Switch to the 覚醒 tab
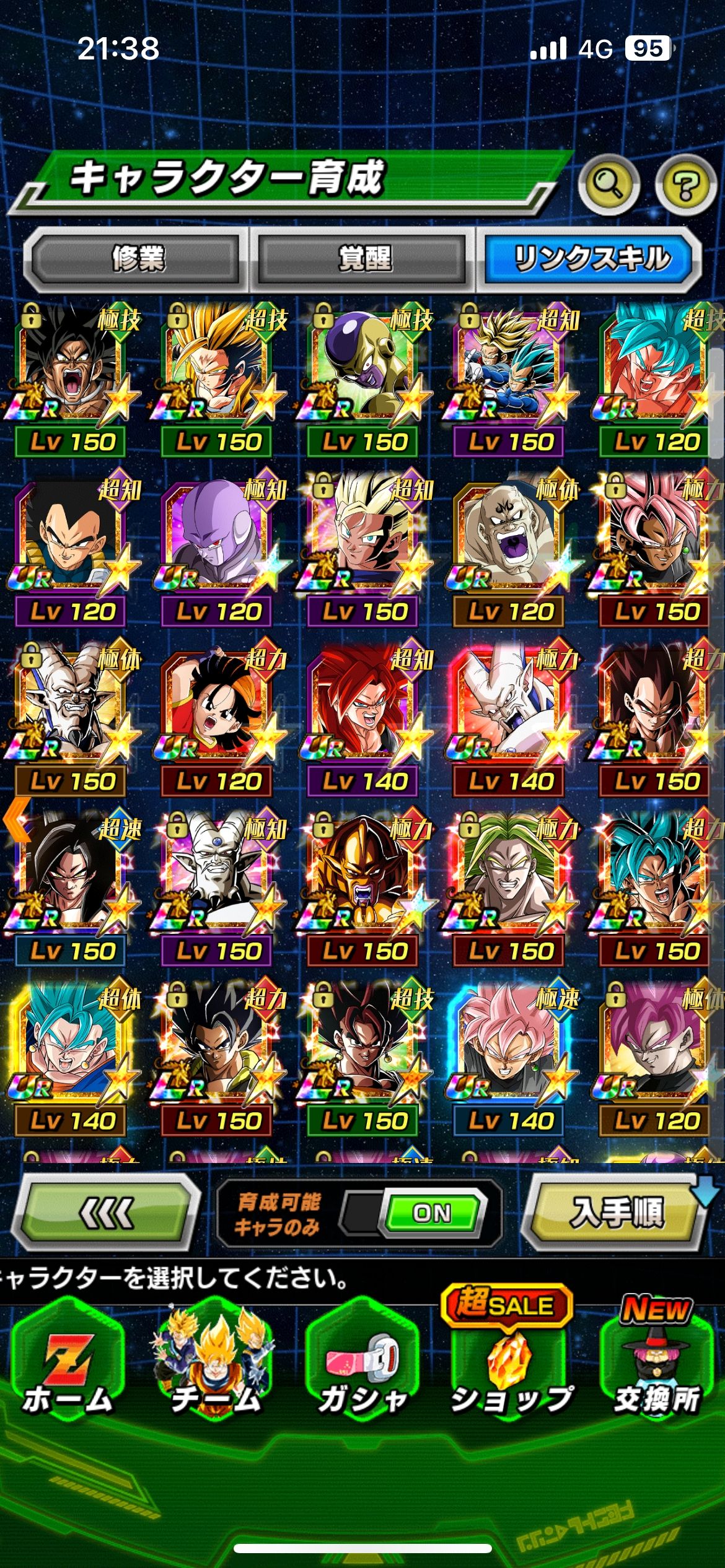 tap(364, 258)
